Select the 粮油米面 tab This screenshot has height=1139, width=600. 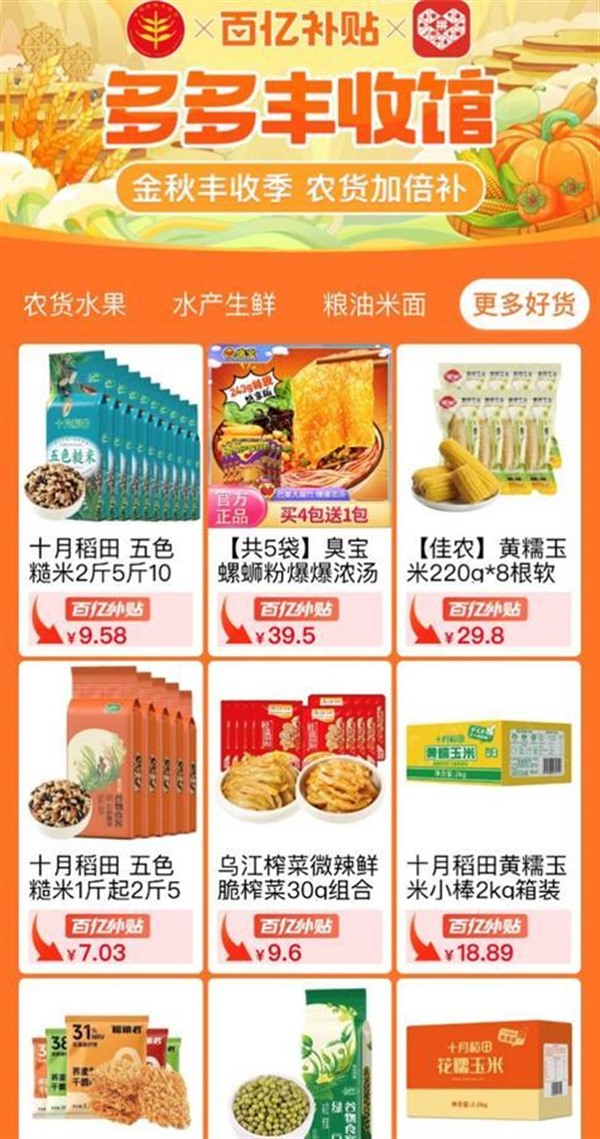(375, 305)
